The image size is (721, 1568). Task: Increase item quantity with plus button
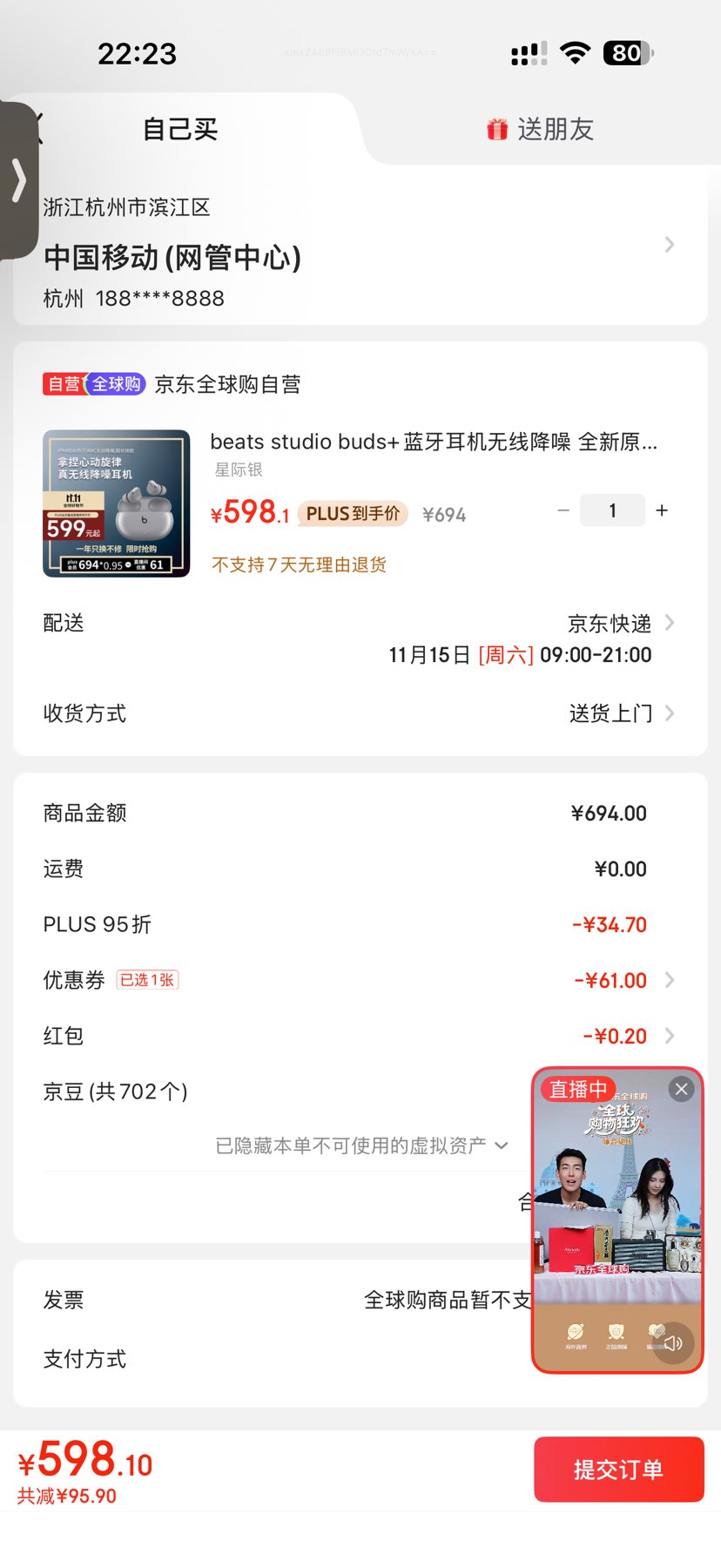click(661, 510)
